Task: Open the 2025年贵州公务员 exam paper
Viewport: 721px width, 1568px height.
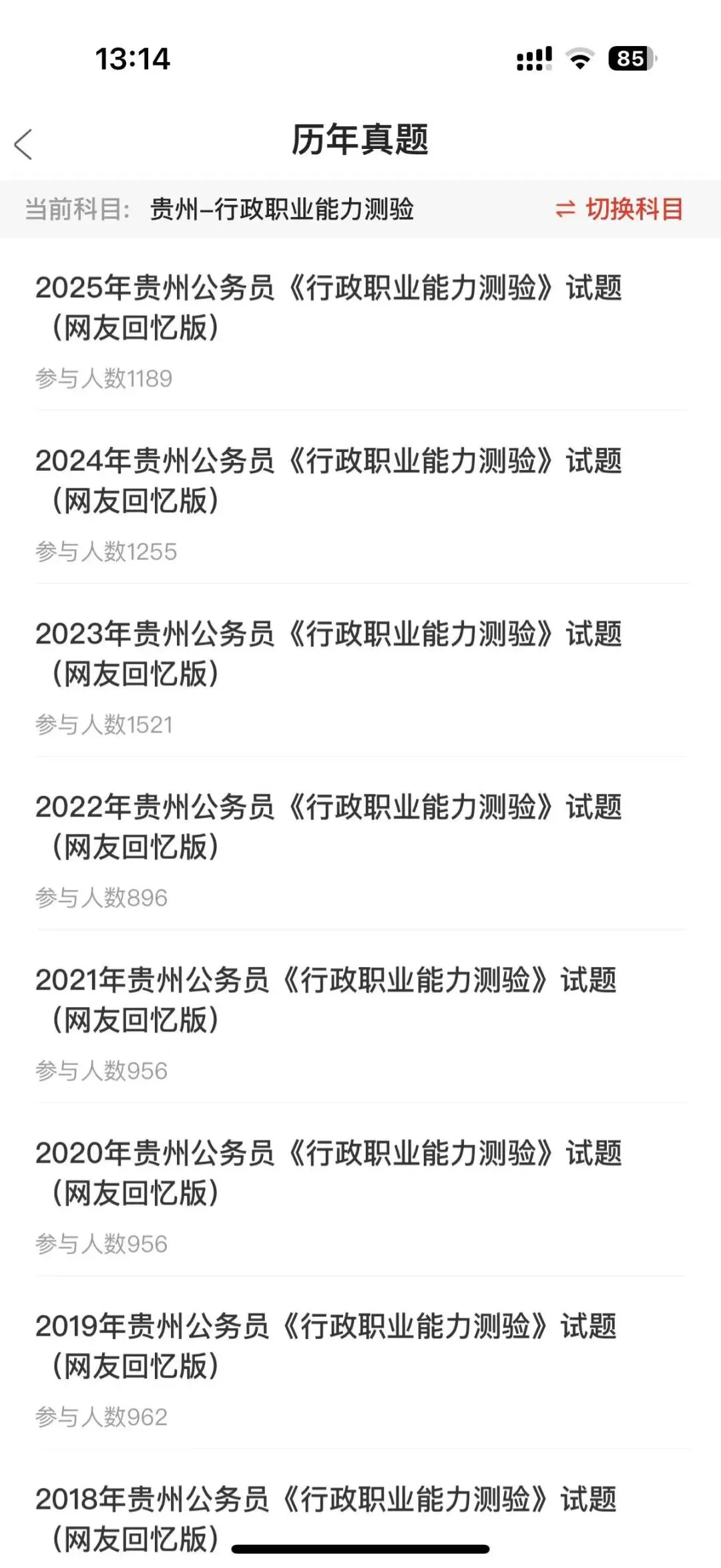Action: [328, 308]
